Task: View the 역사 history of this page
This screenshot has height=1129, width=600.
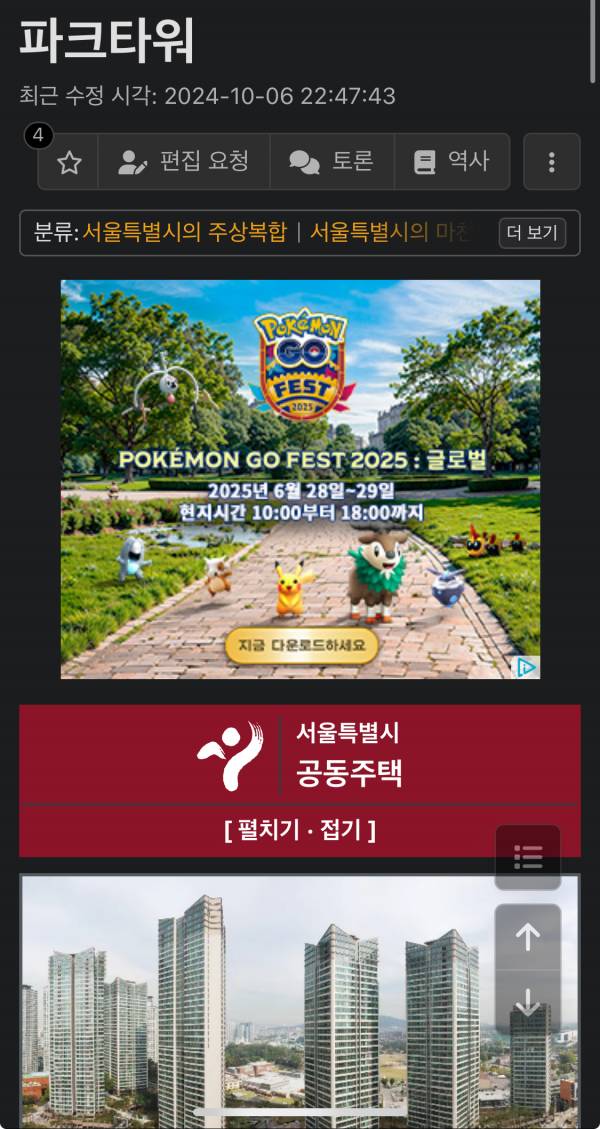Action: click(452, 162)
